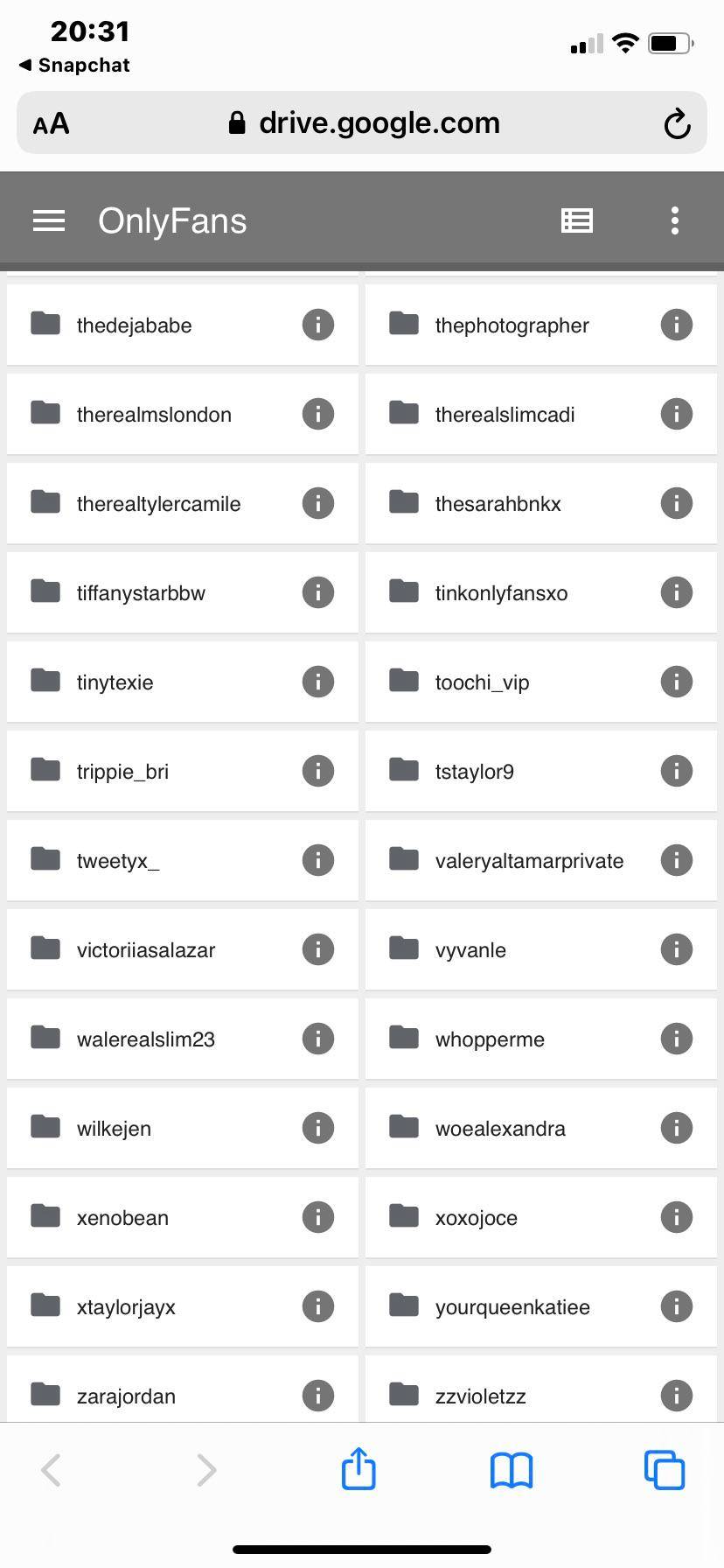View info for the whopperme folder

coord(676,1039)
